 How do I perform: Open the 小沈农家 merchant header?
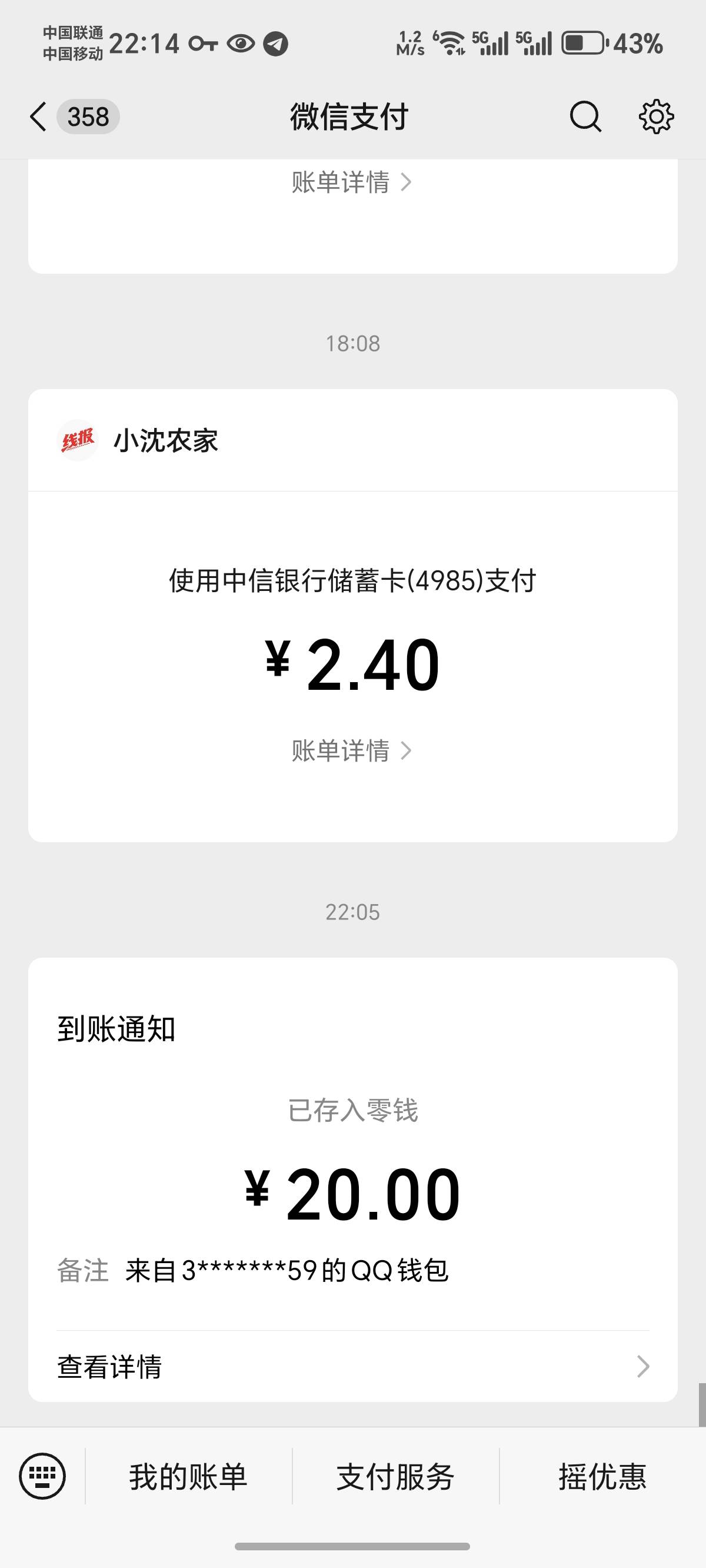coord(165,440)
